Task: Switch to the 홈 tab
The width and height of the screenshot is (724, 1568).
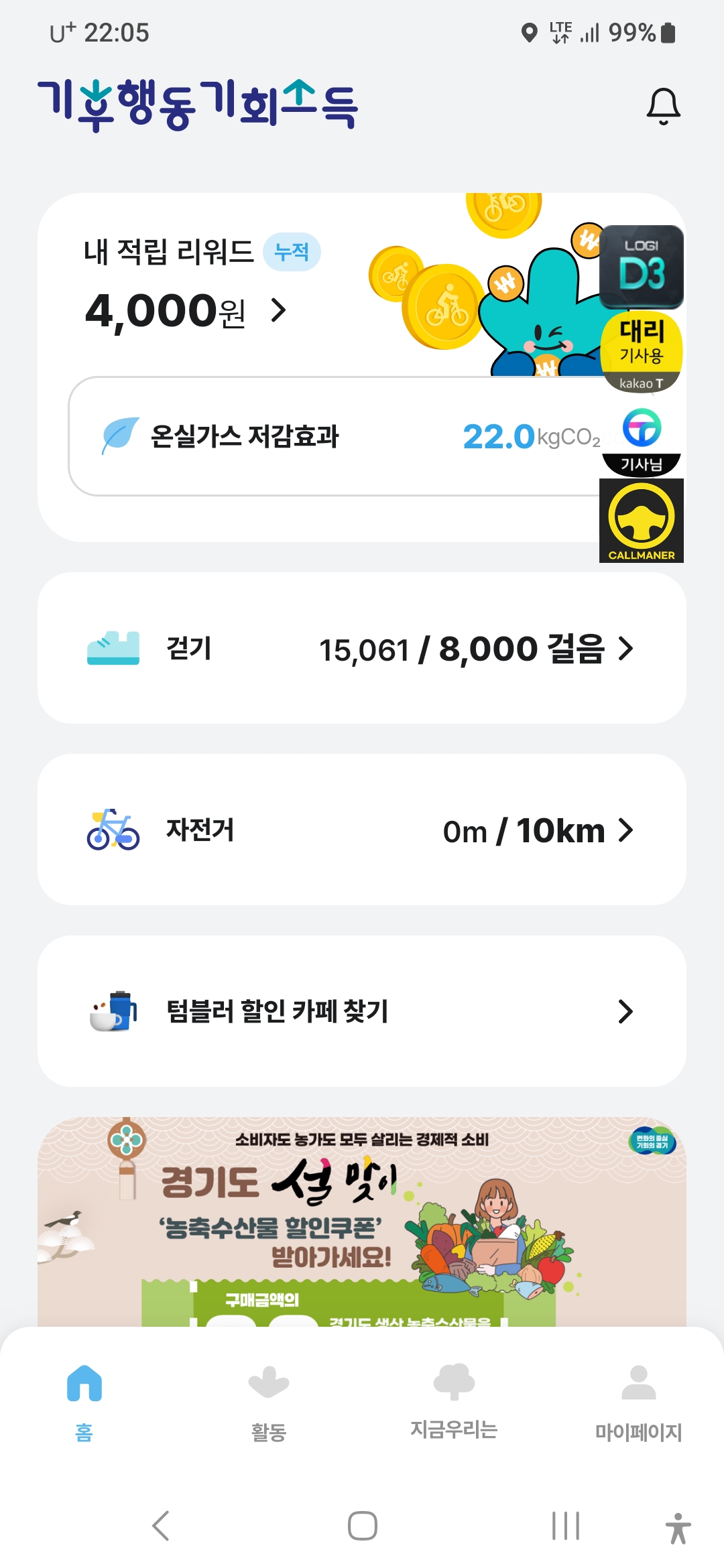Action: click(x=84, y=1402)
